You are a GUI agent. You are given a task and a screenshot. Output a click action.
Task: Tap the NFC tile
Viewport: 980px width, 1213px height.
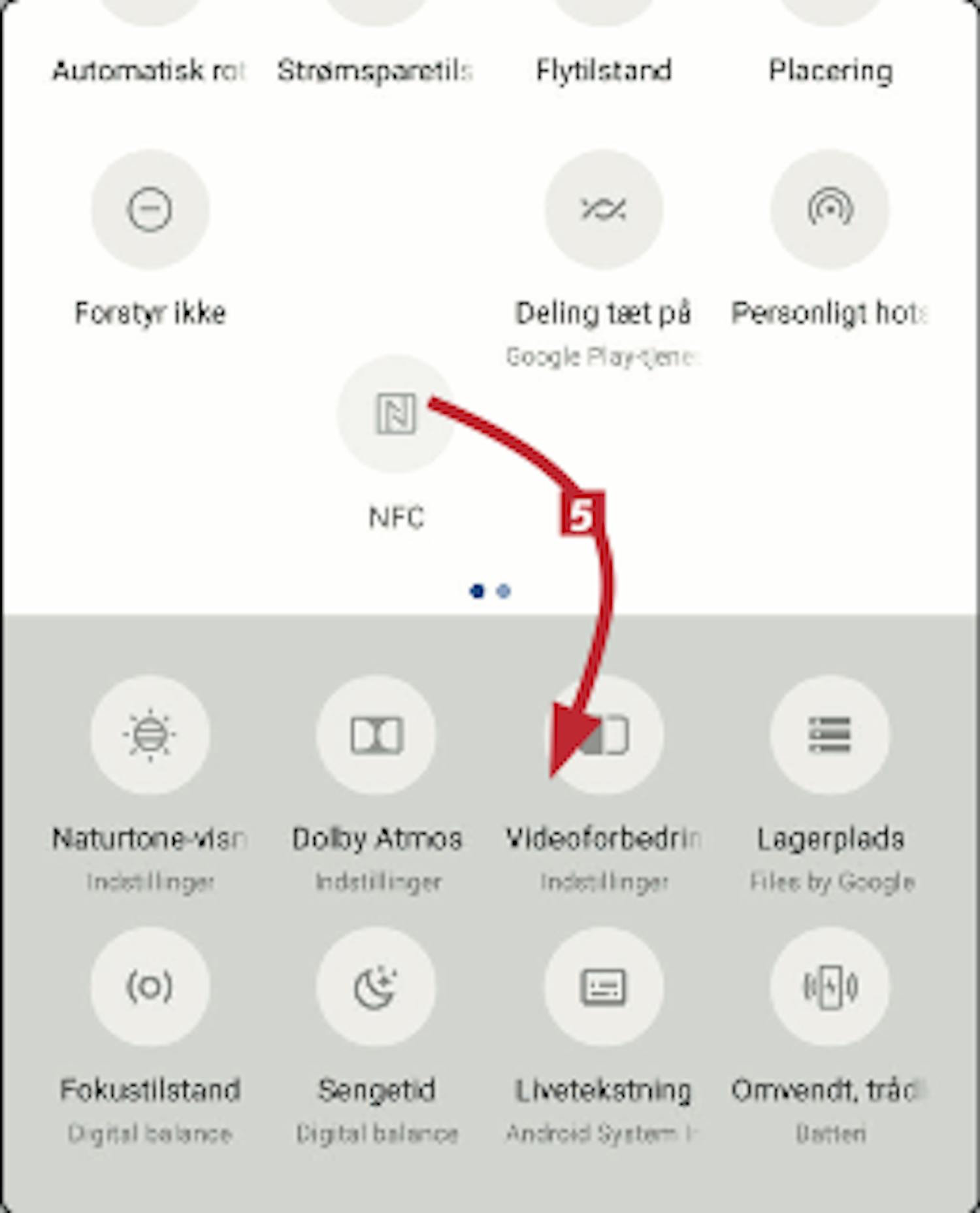[395, 414]
